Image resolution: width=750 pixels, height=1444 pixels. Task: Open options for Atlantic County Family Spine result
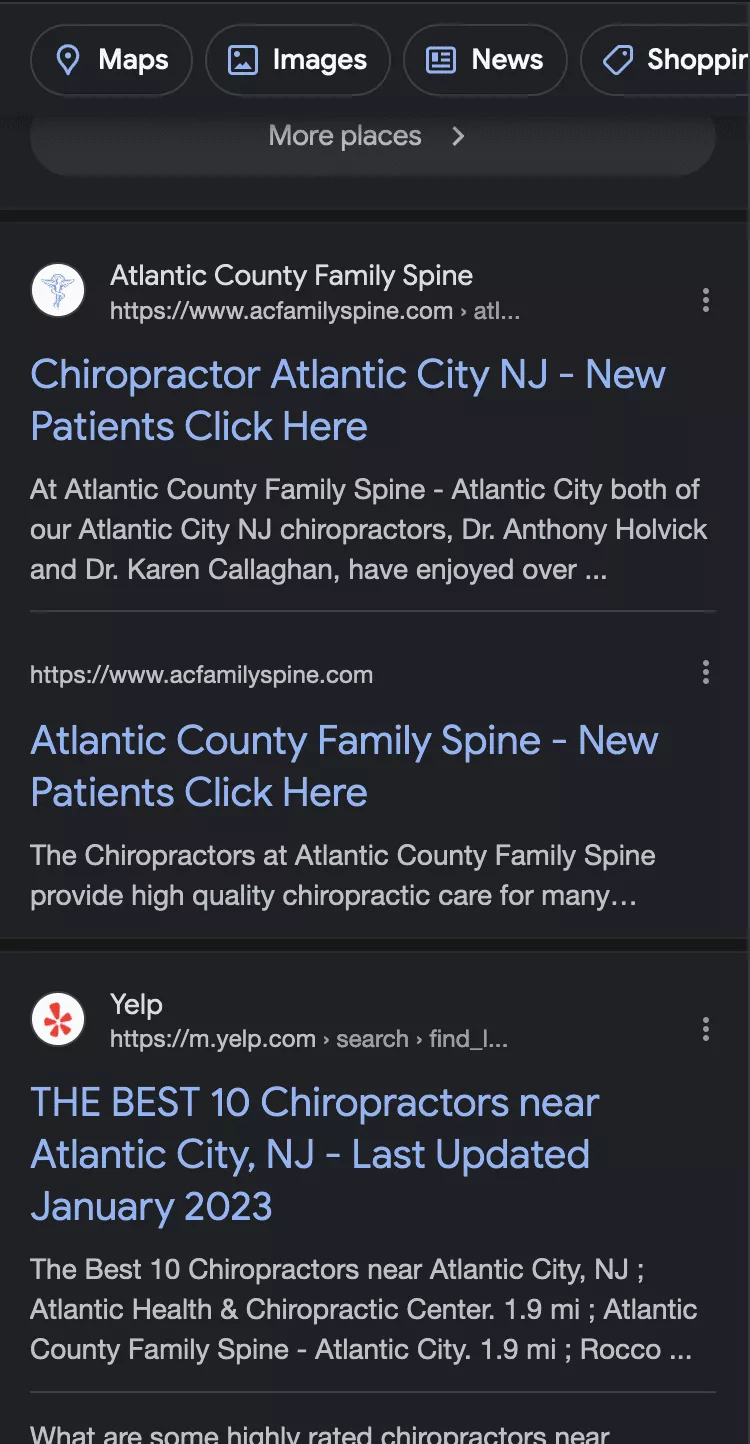coord(706,300)
